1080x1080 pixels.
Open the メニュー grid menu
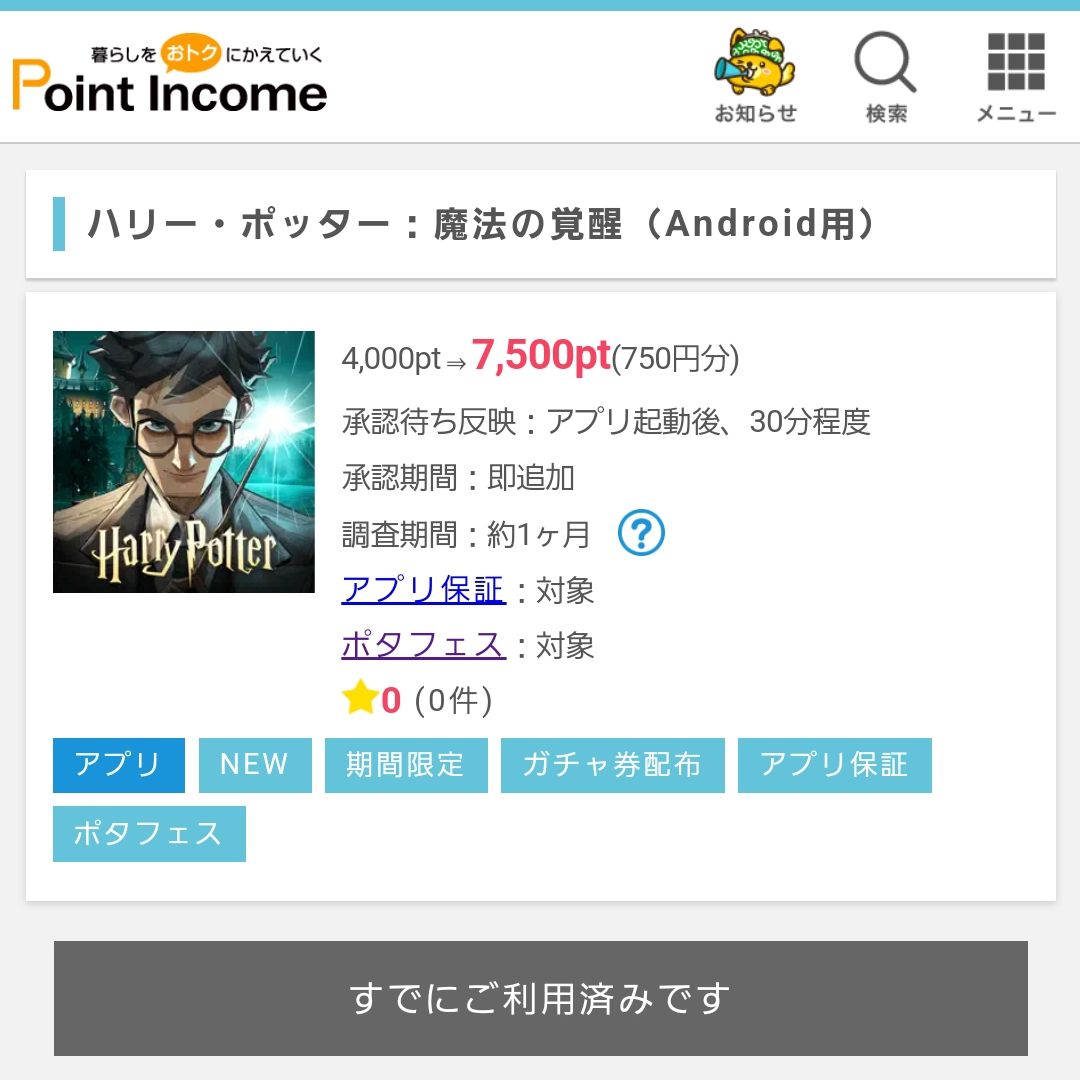click(1016, 78)
